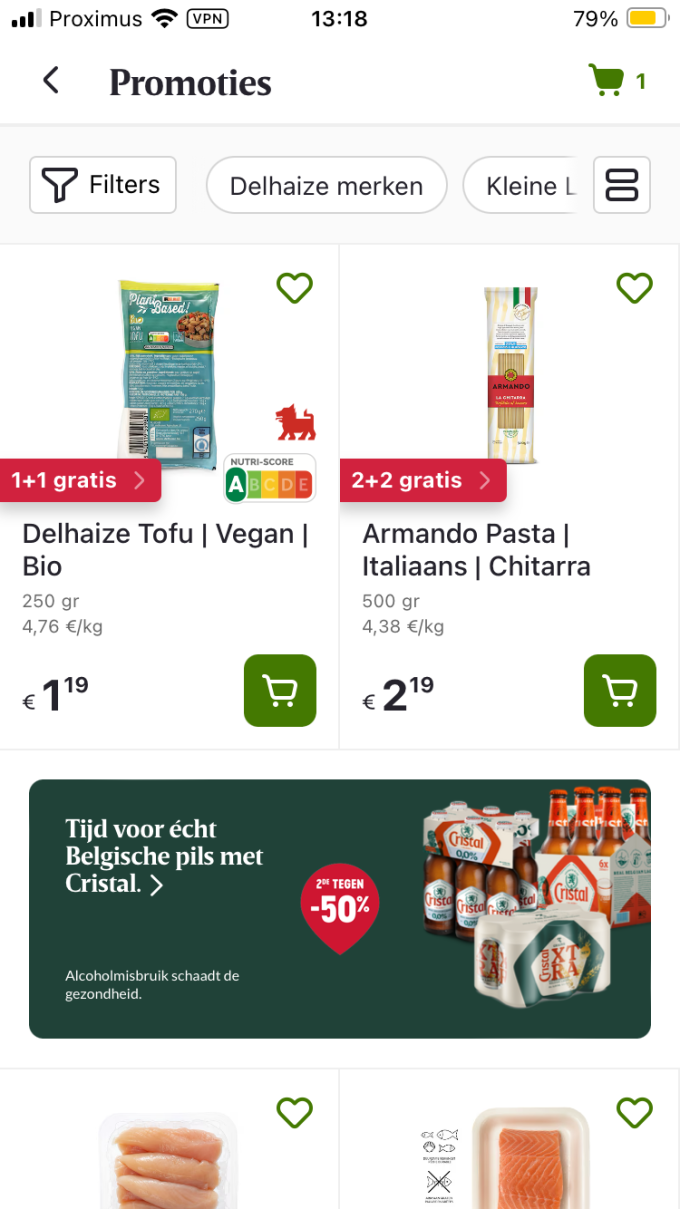Open the Delhaize Tofu product card
This screenshot has width=680, height=1209.
click(165, 550)
